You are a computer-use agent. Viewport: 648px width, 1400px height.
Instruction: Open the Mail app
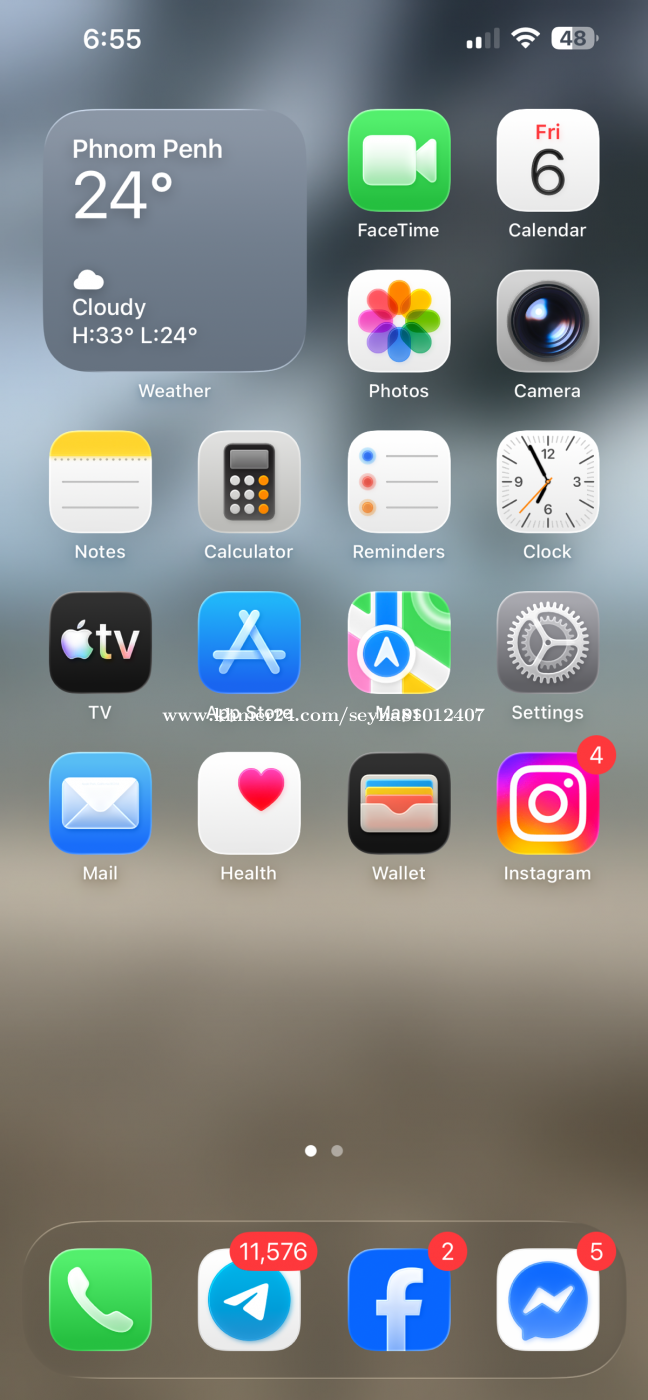click(x=100, y=803)
